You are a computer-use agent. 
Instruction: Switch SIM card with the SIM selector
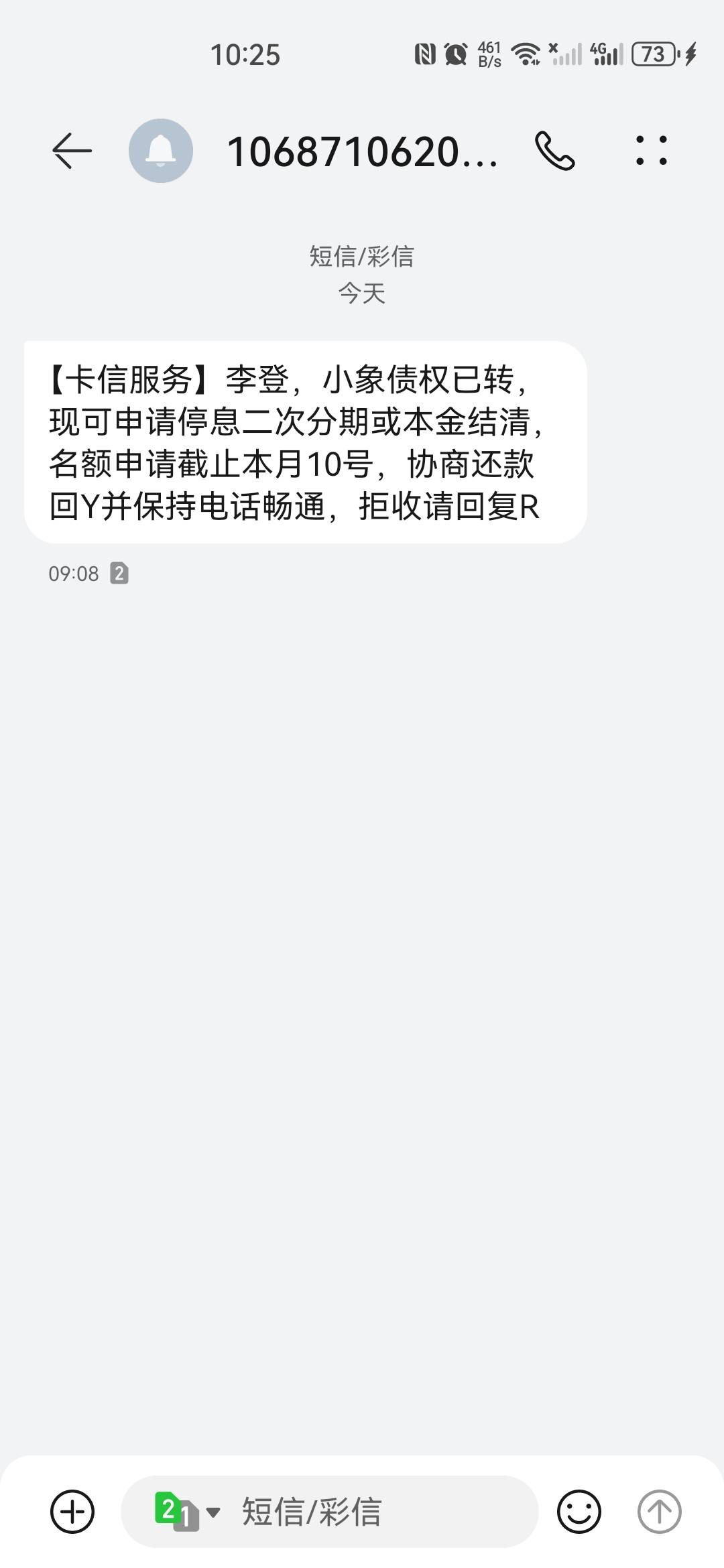tap(187, 1512)
